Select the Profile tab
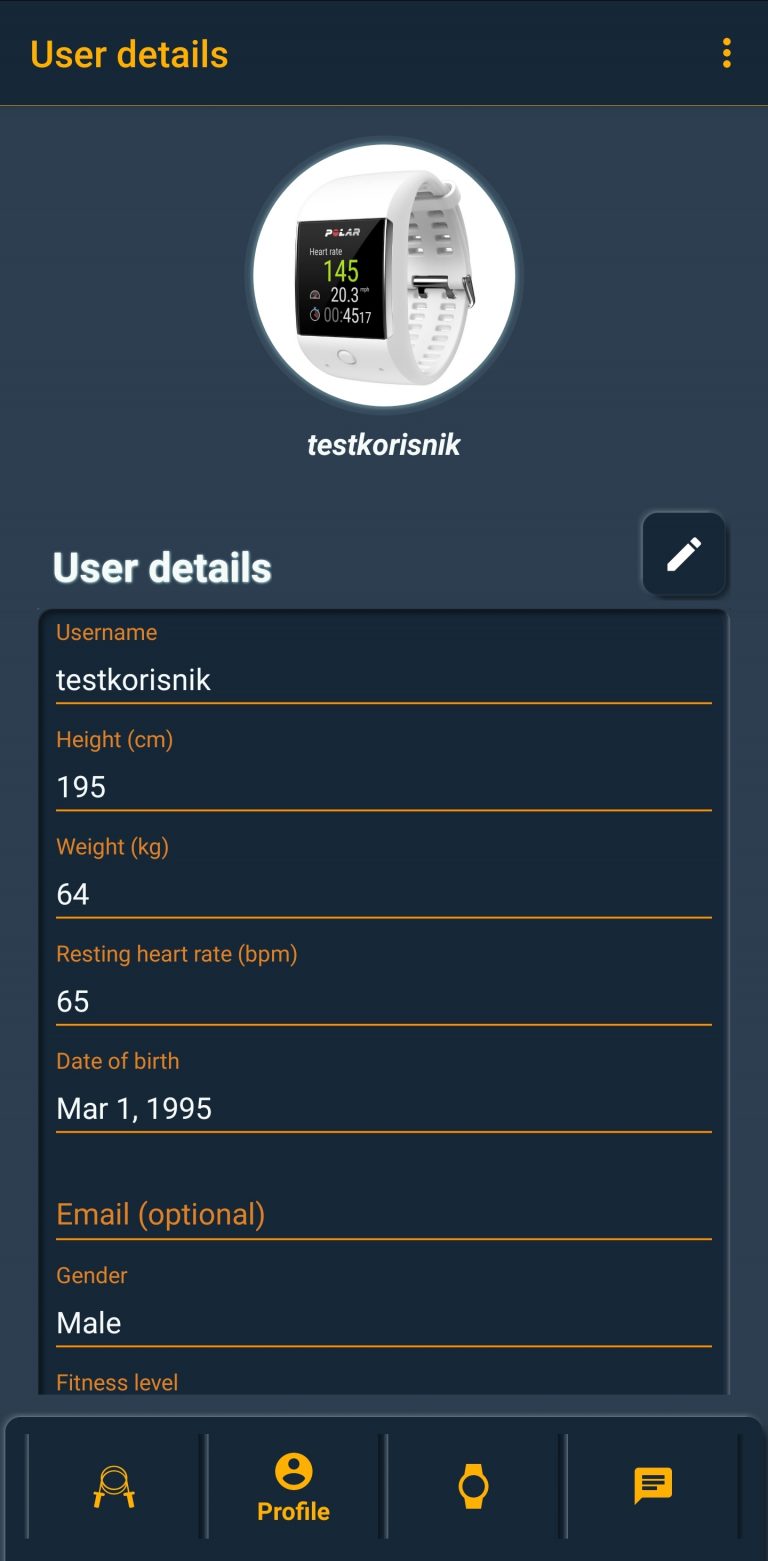 coord(293,1488)
